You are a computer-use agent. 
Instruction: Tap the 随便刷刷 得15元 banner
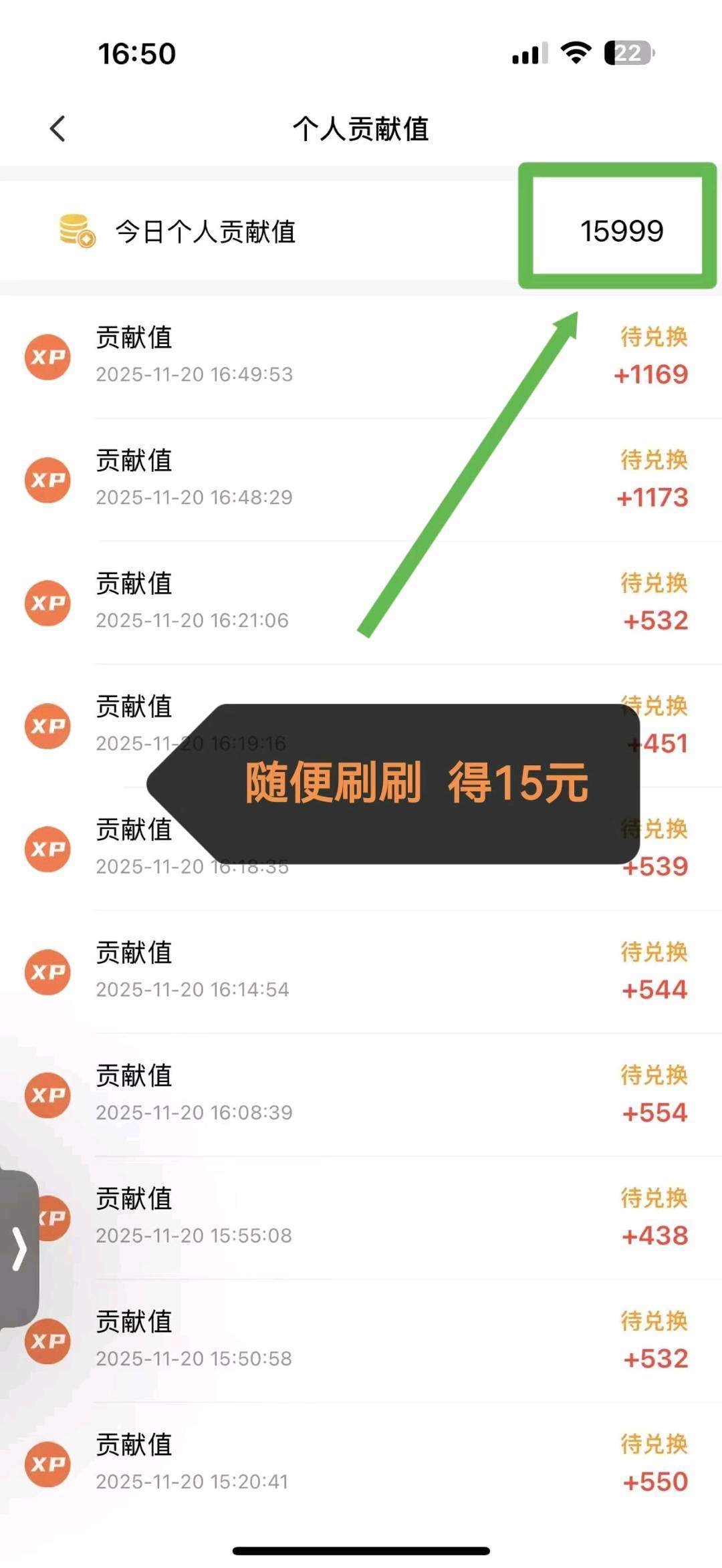click(x=414, y=787)
